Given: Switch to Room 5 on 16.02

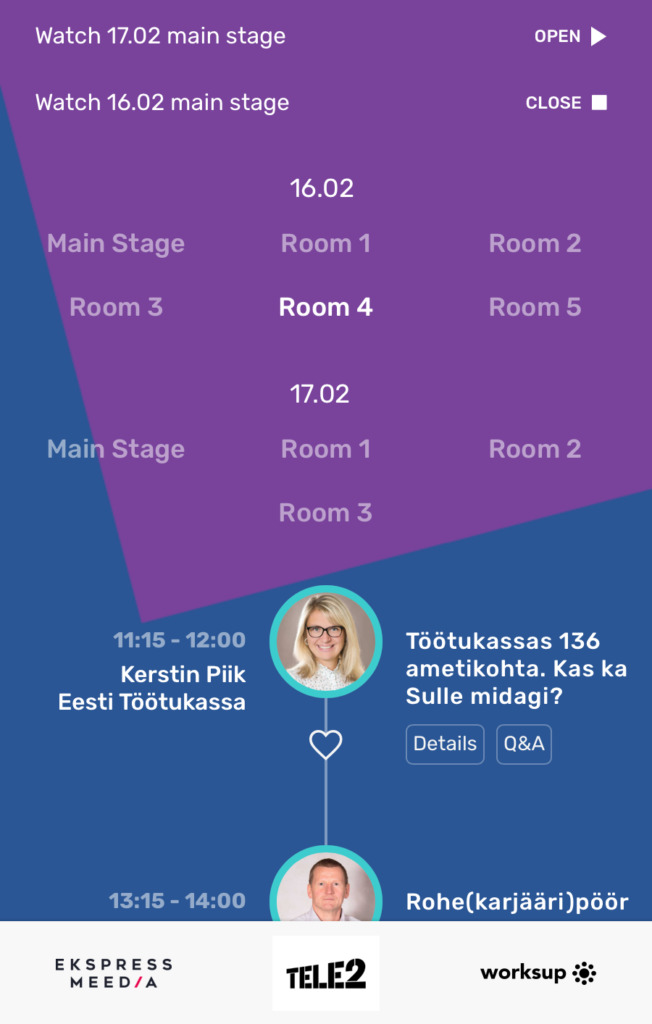Looking at the screenshot, I should pos(534,307).
